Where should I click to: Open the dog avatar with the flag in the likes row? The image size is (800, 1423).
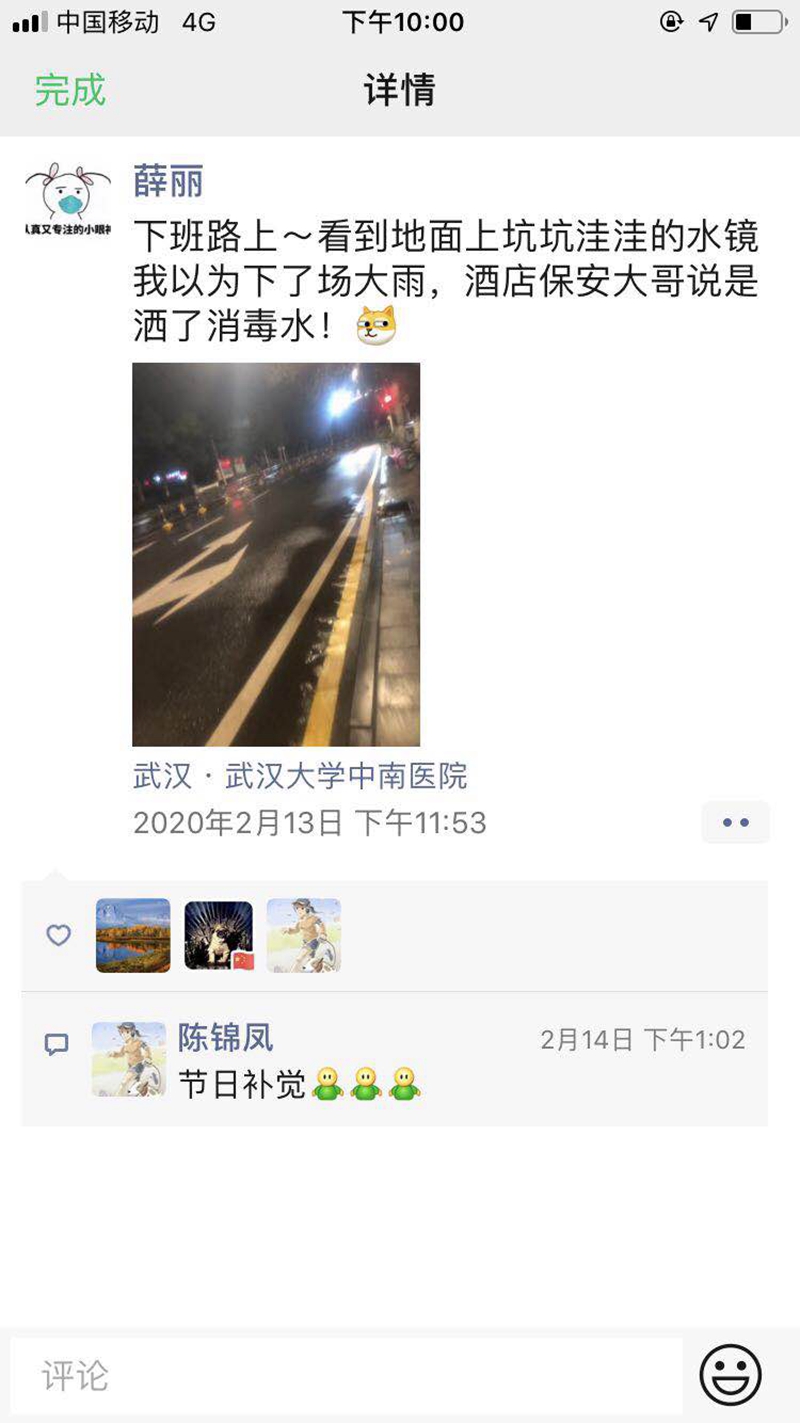pos(219,935)
